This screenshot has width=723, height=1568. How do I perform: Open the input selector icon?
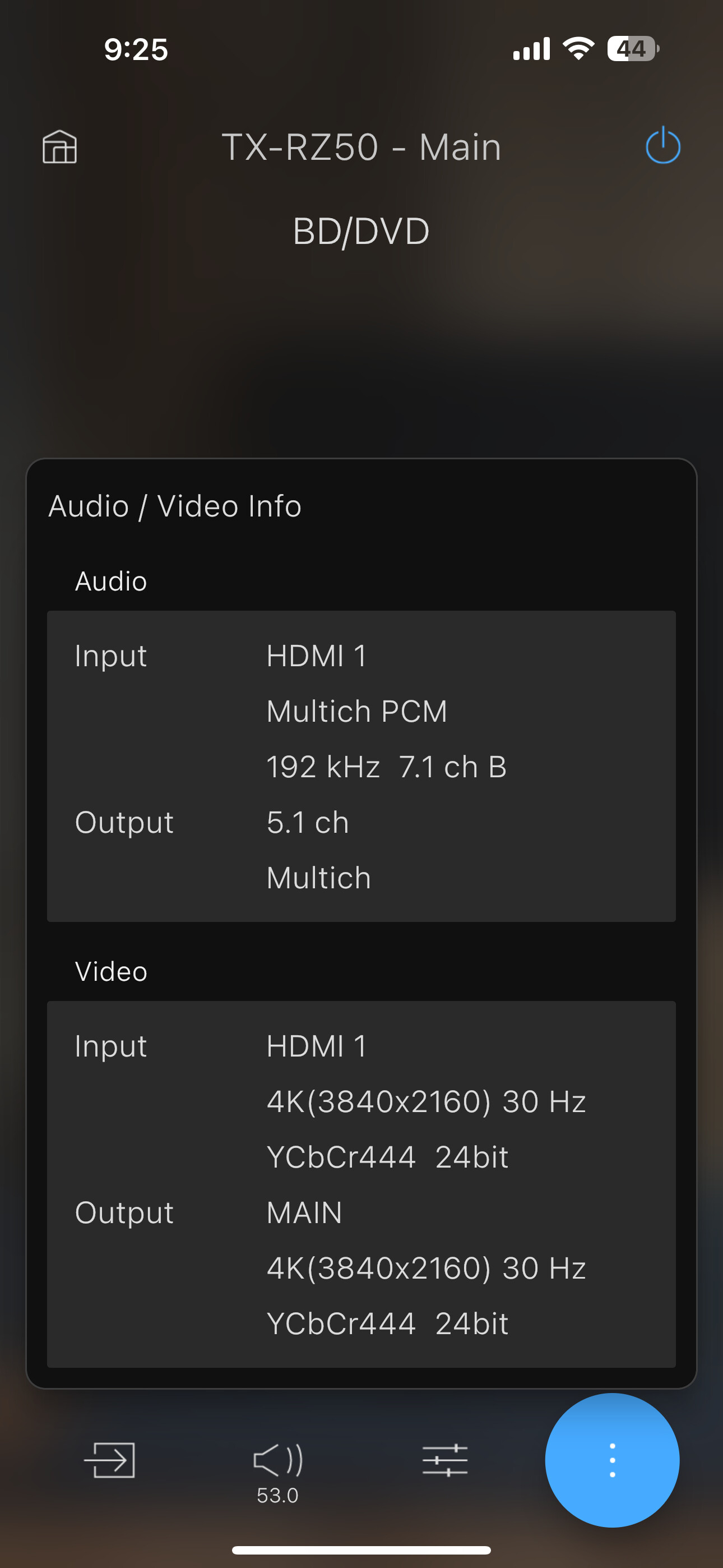(109, 1460)
